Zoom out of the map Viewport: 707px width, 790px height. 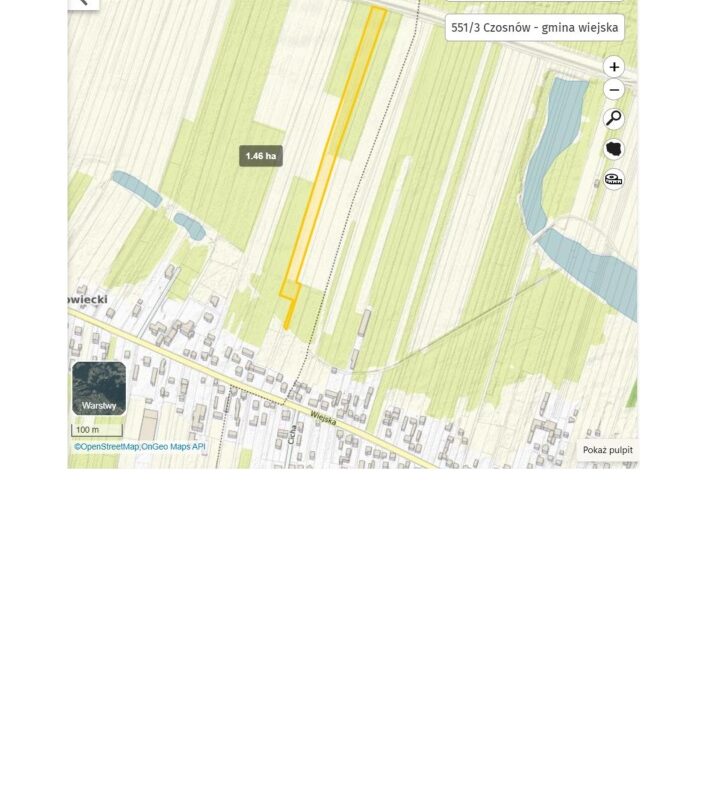(613, 90)
